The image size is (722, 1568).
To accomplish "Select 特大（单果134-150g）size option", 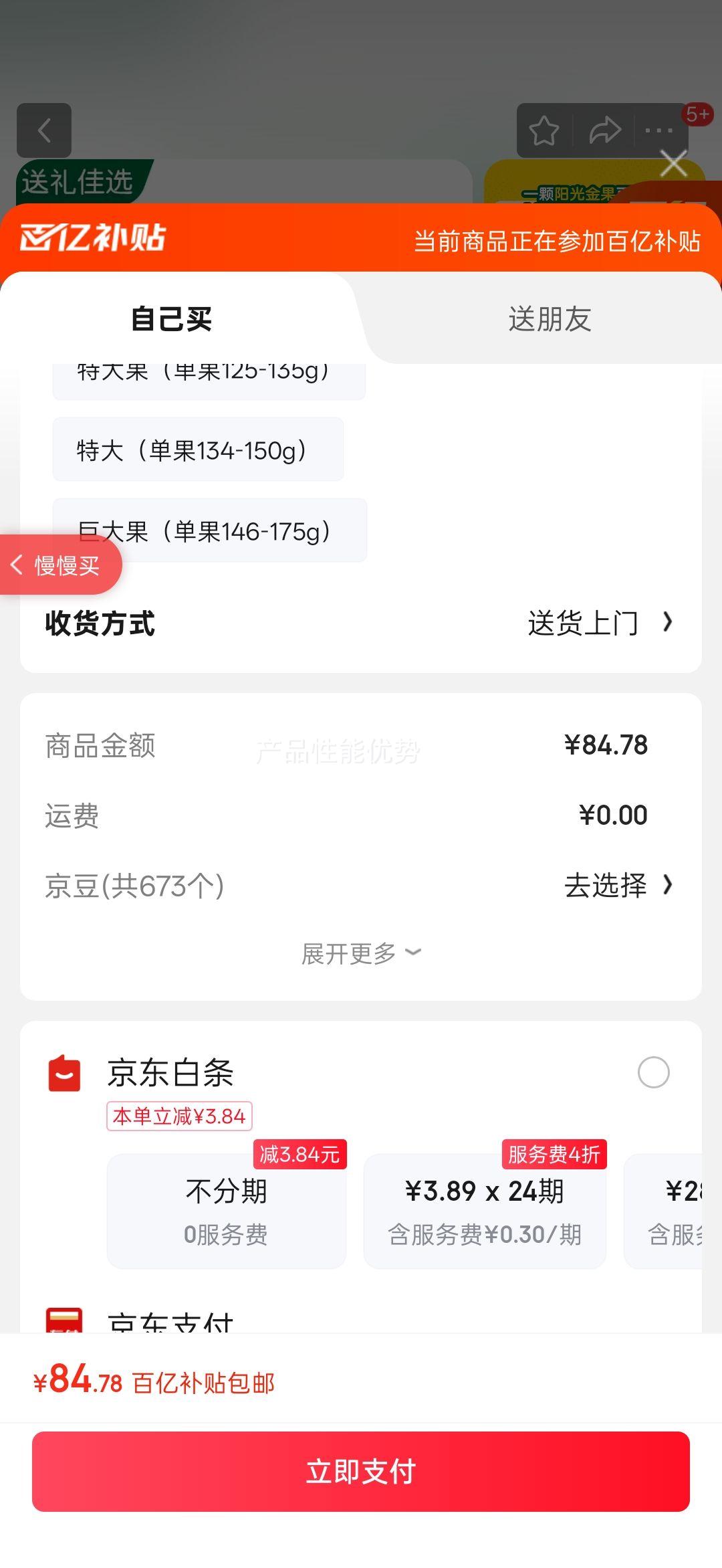I will [197, 449].
